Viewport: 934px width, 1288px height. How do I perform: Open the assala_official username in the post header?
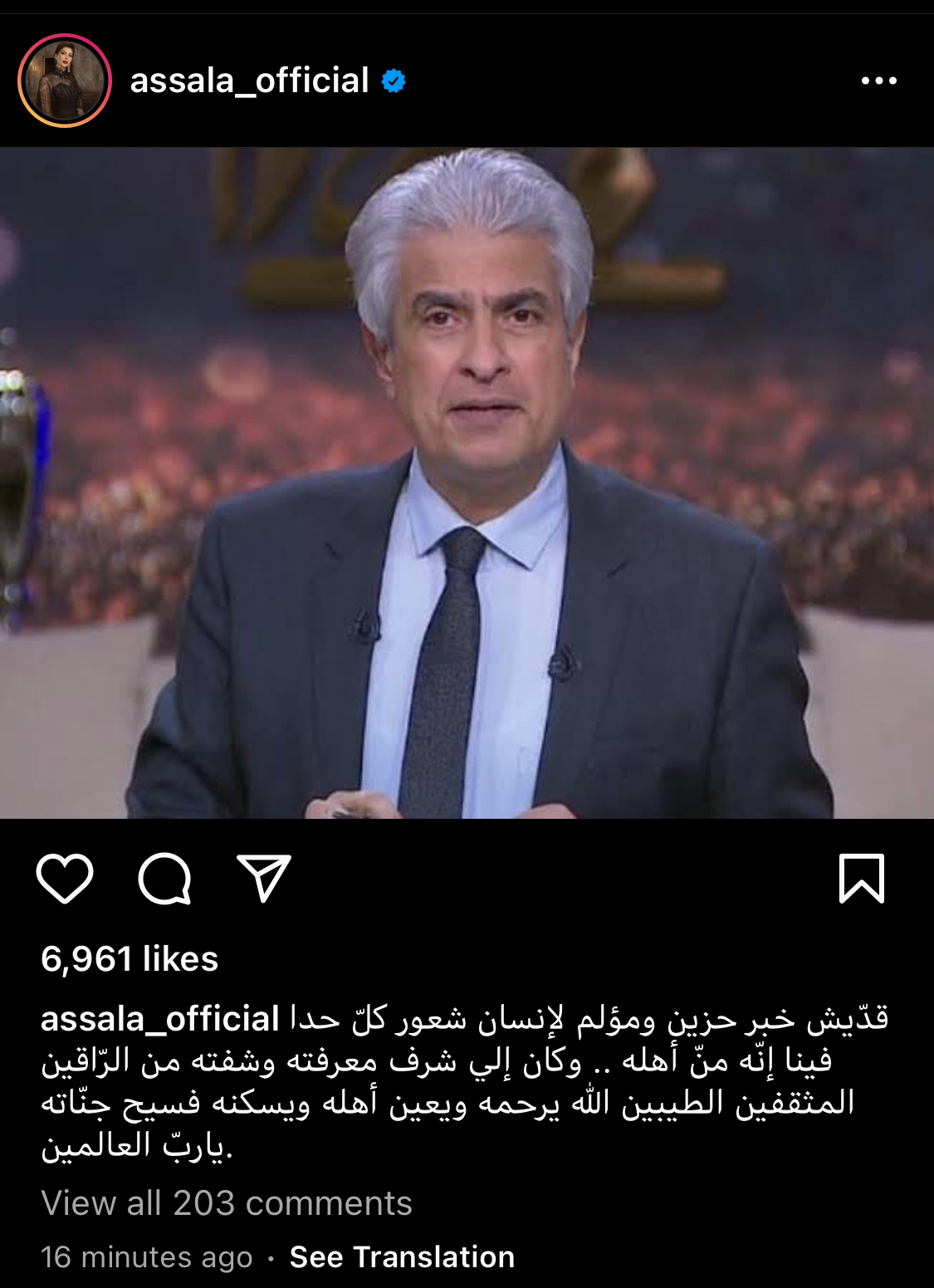pyautogui.click(x=249, y=81)
